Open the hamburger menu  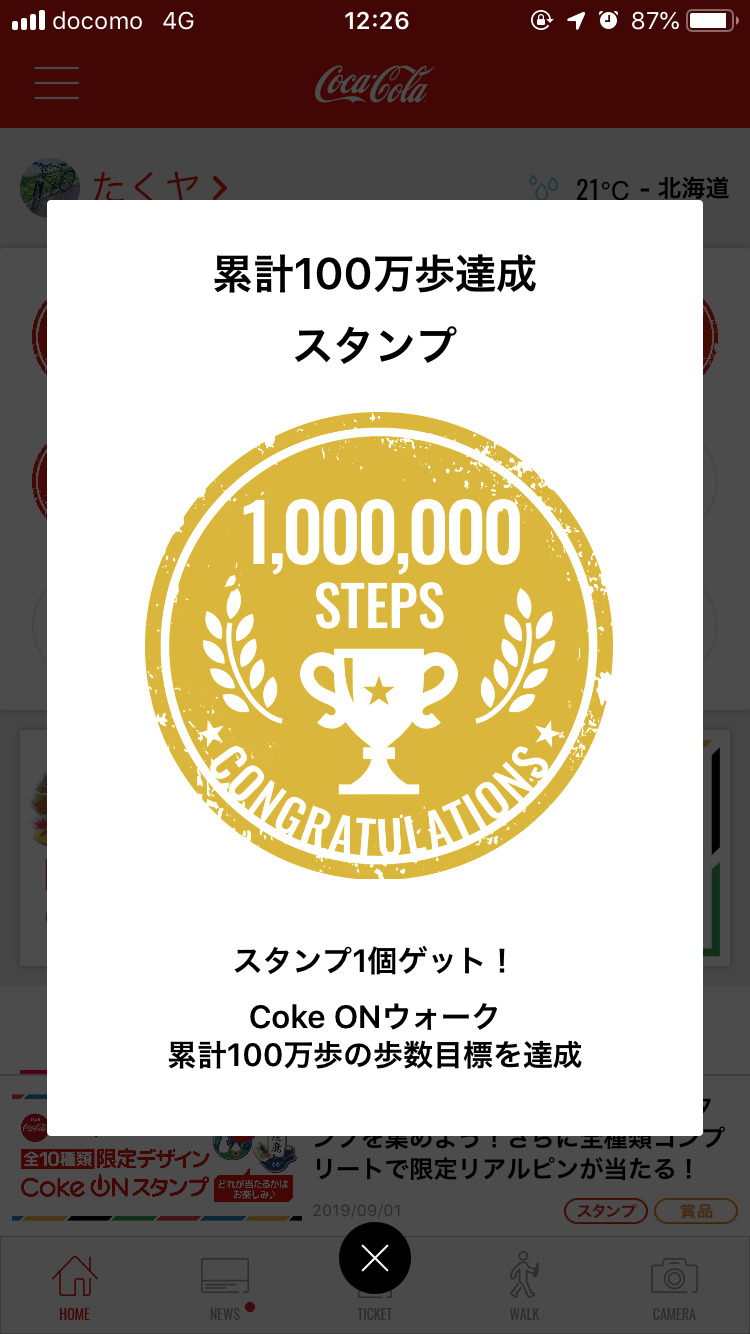[x=57, y=83]
